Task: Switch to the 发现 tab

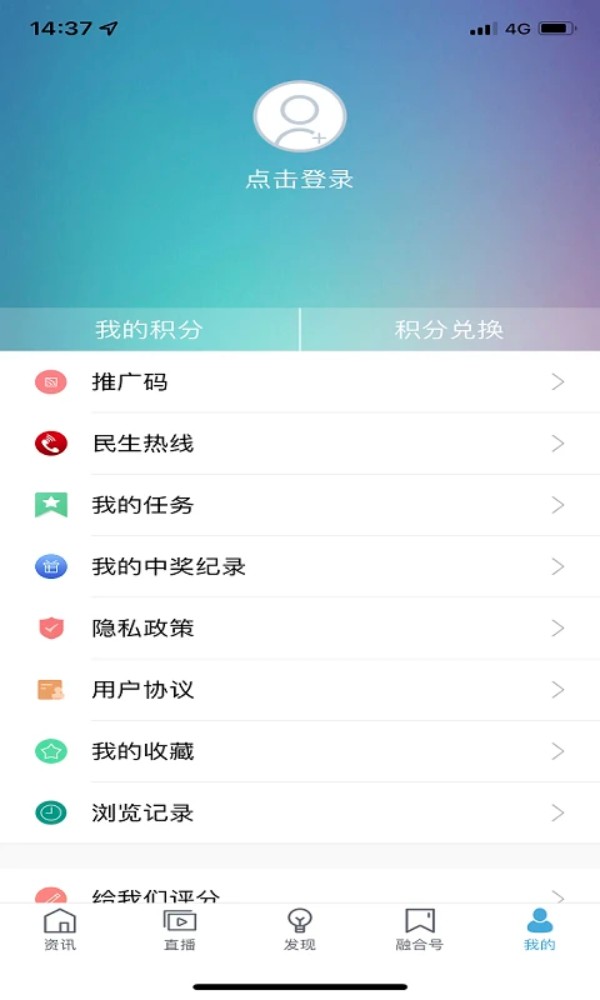Action: (300, 930)
